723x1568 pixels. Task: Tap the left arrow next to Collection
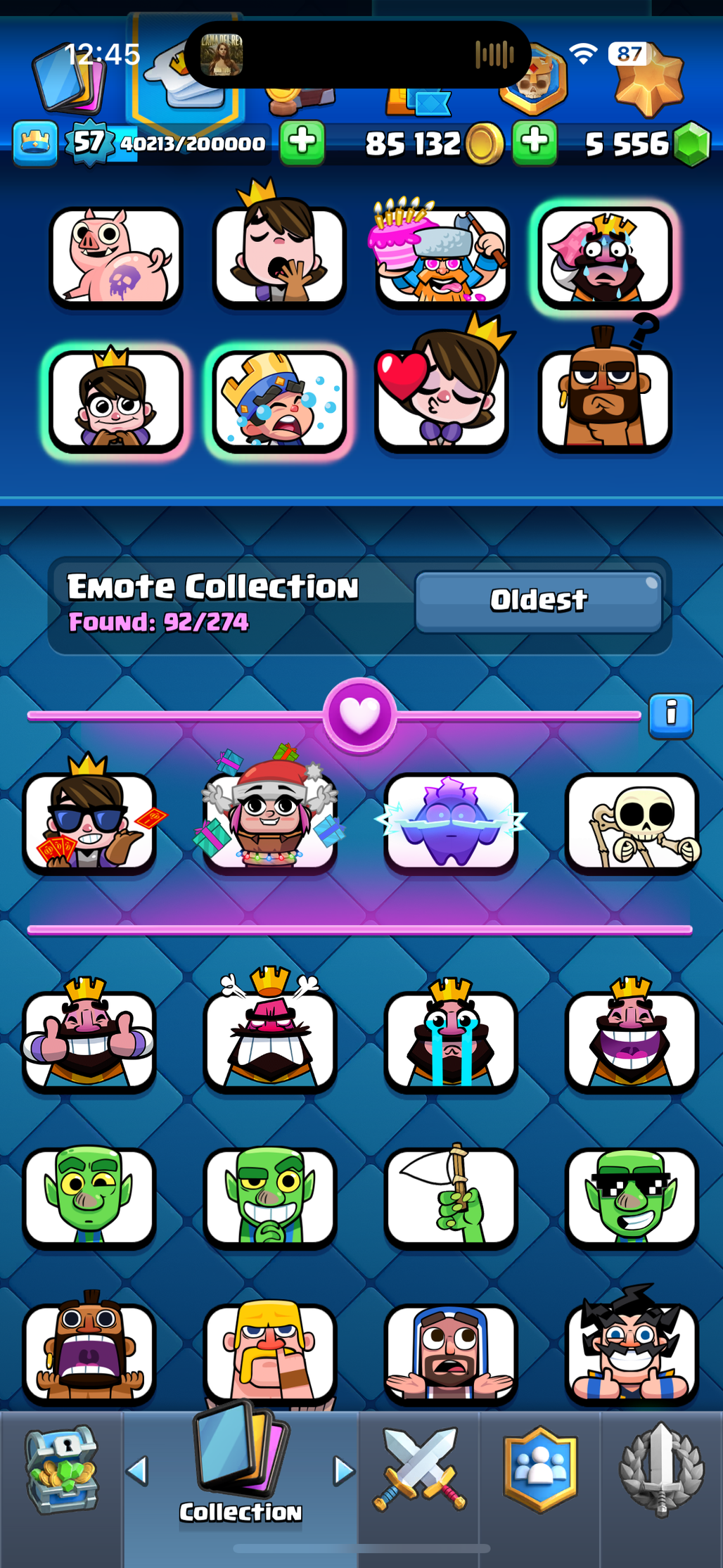pyautogui.click(x=137, y=1470)
